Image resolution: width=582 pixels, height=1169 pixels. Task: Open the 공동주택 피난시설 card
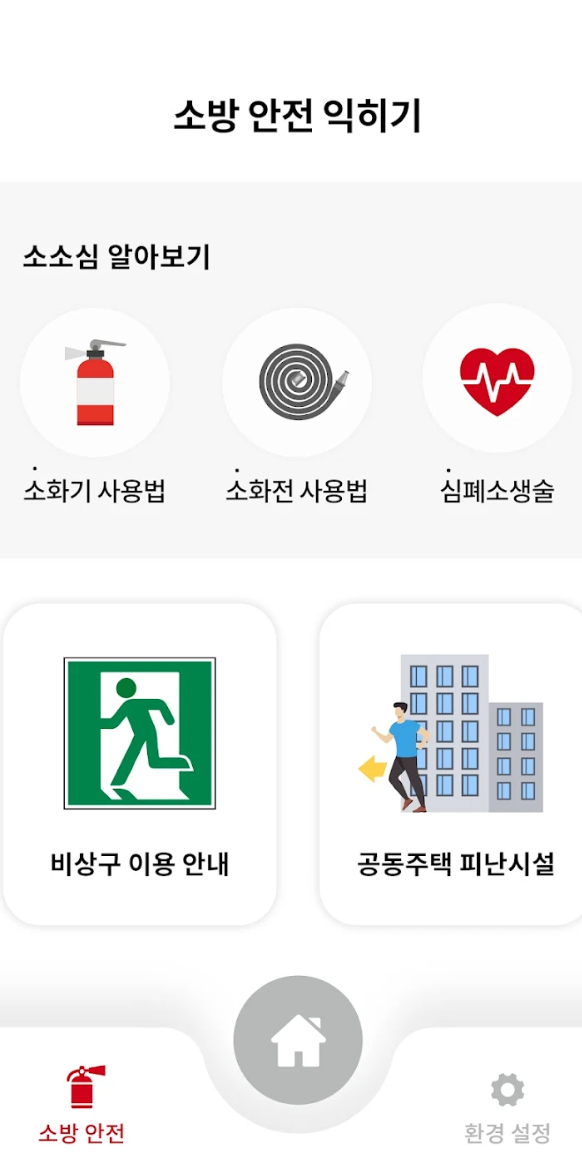pyautogui.click(x=451, y=764)
